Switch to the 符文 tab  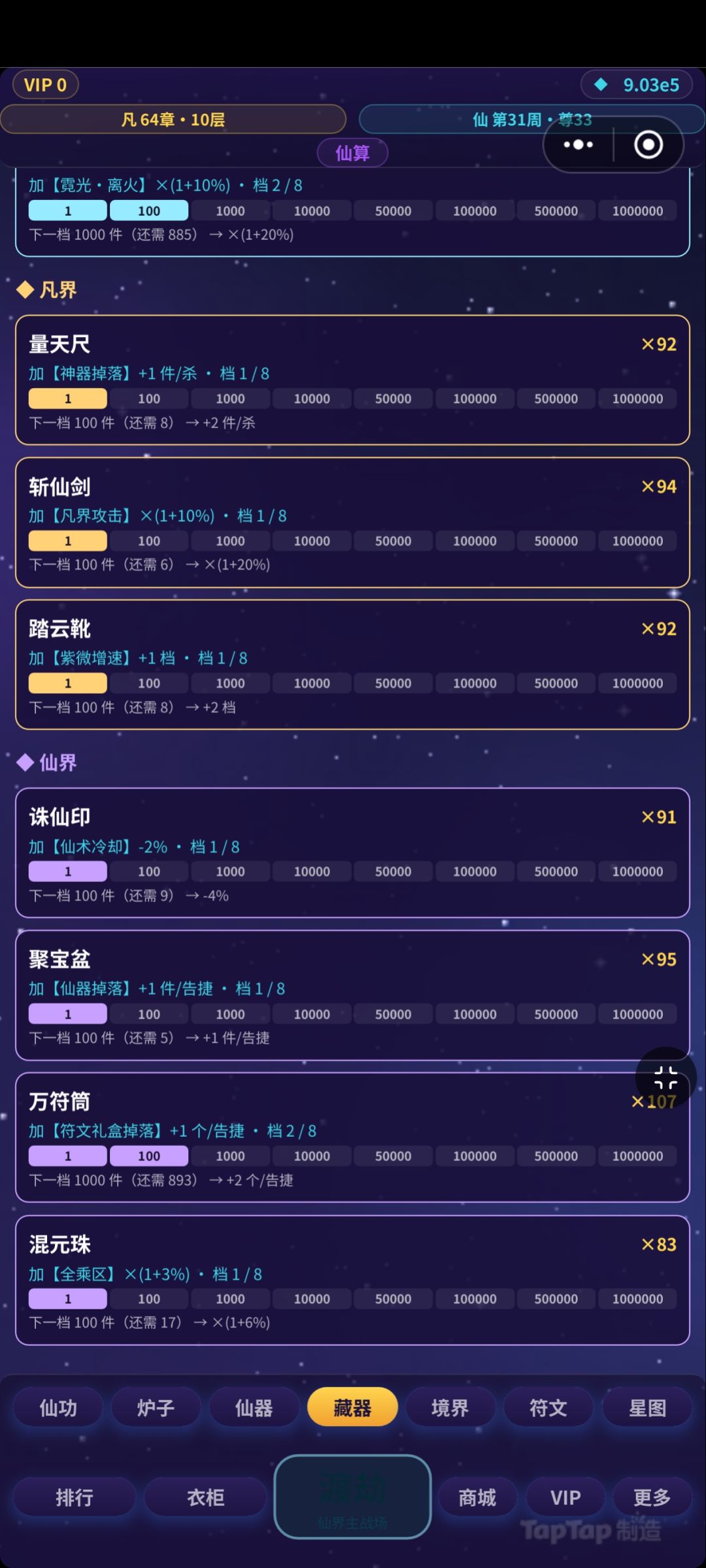pos(548,1407)
